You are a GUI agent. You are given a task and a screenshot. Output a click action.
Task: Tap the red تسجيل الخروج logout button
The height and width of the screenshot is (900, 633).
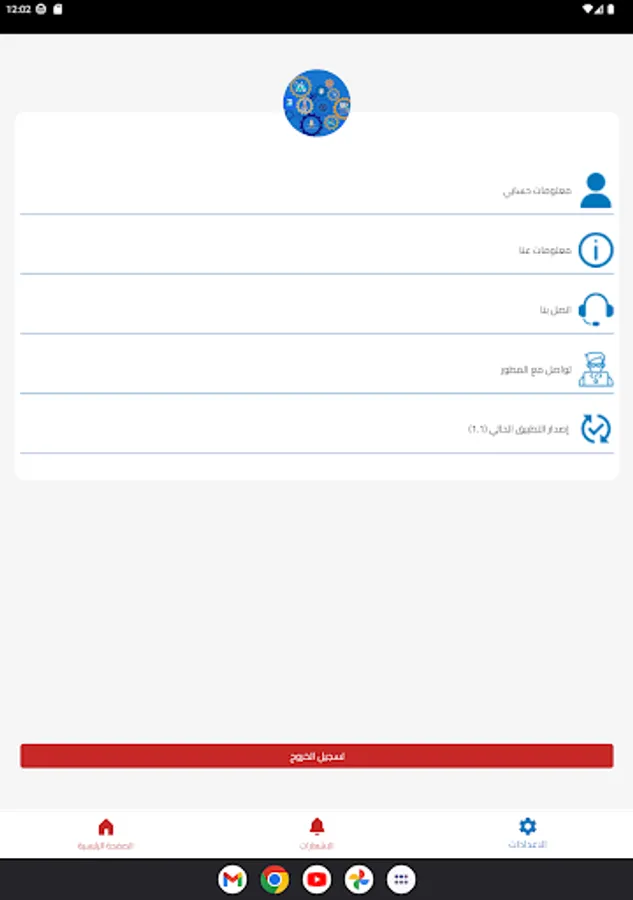coord(316,756)
